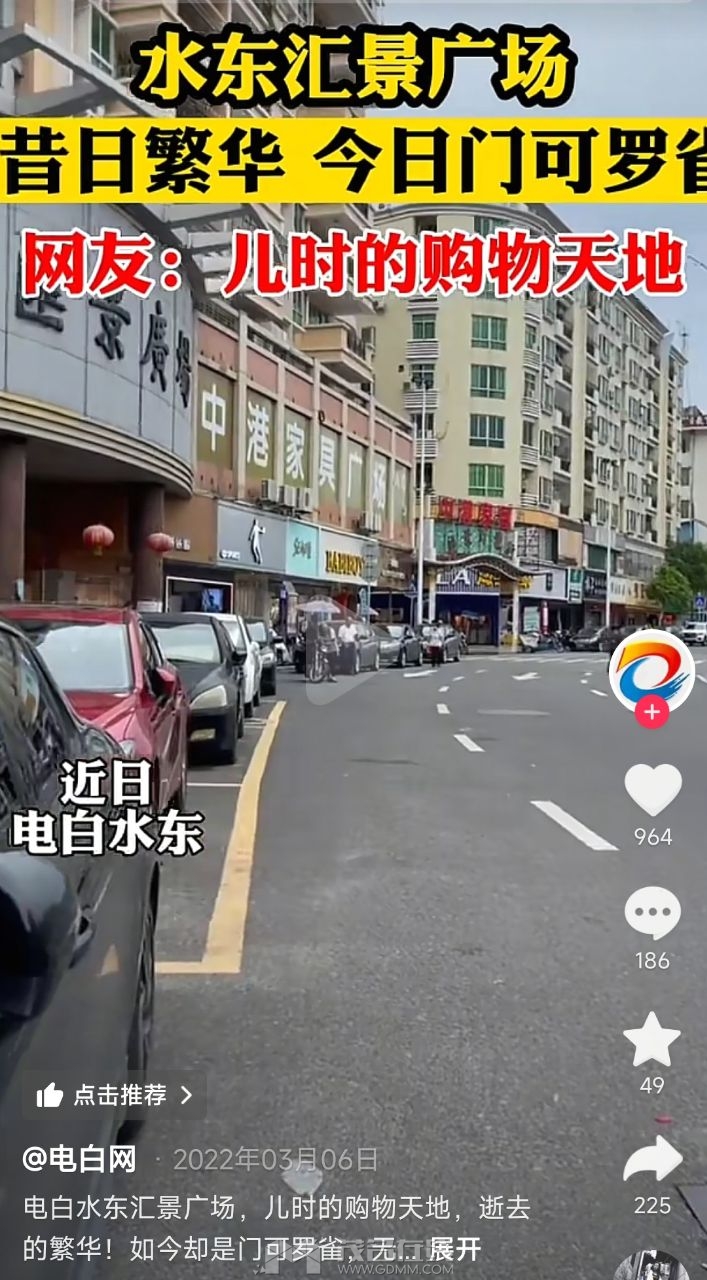Open the 电白网 author avatar
This screenshot has height=1280, width=707.
[x=651, y=669]
